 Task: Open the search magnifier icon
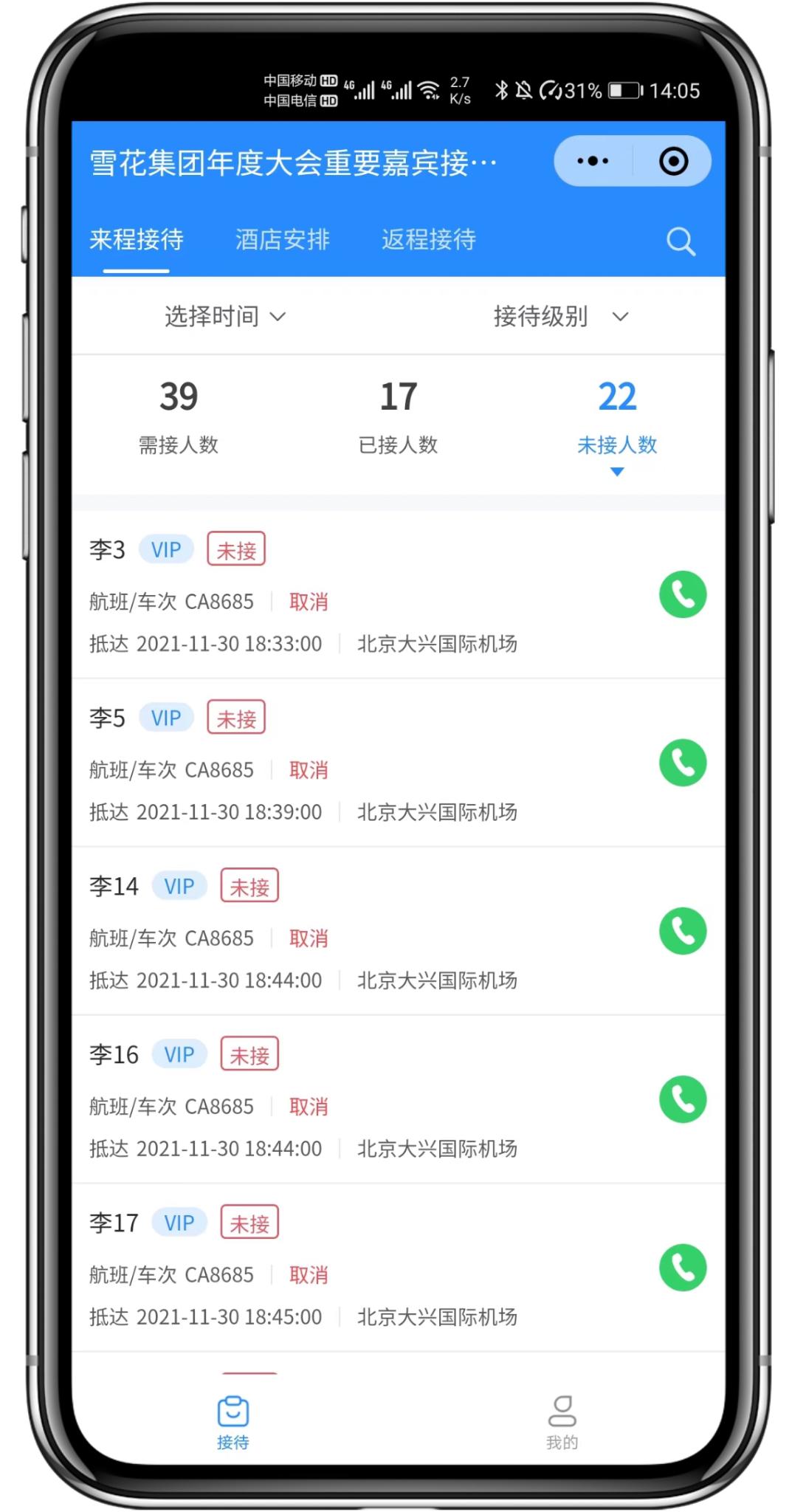pyautogui.click(x=680, y=241)
